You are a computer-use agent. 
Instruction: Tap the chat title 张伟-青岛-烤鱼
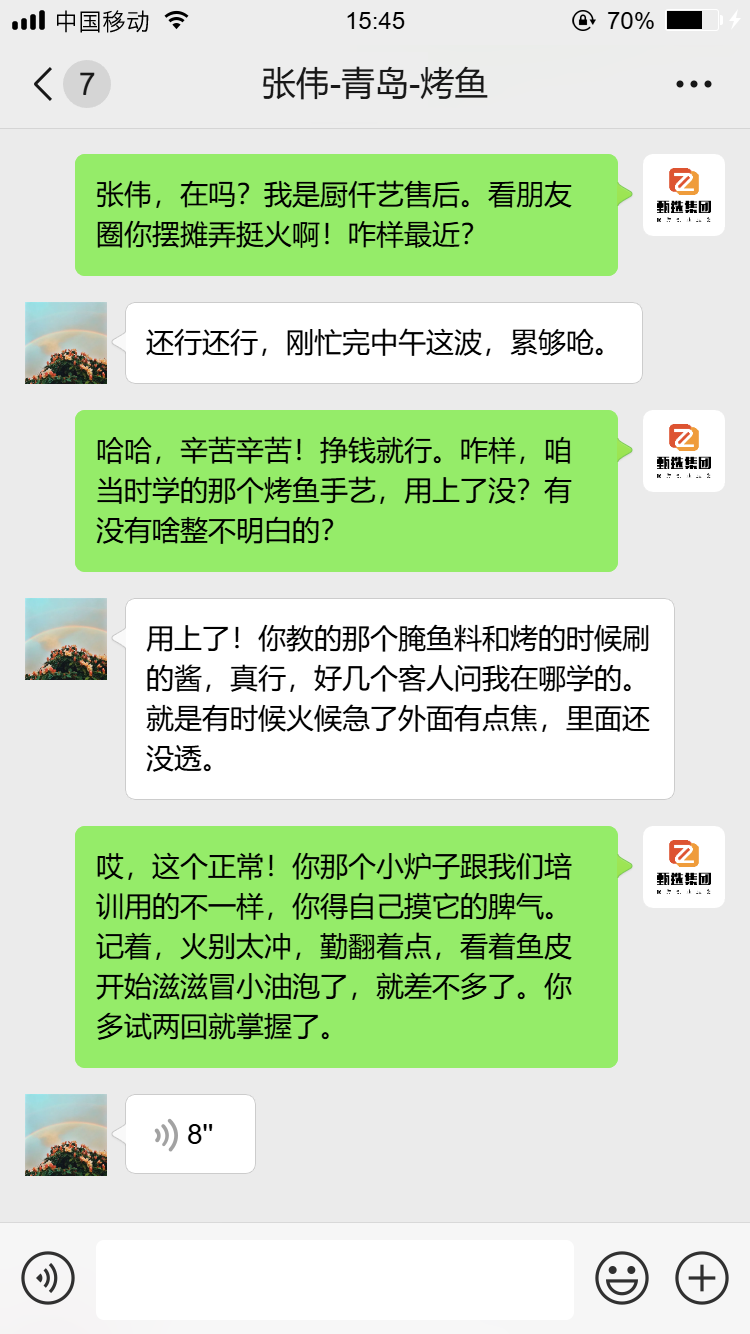(x=375, y=84)
